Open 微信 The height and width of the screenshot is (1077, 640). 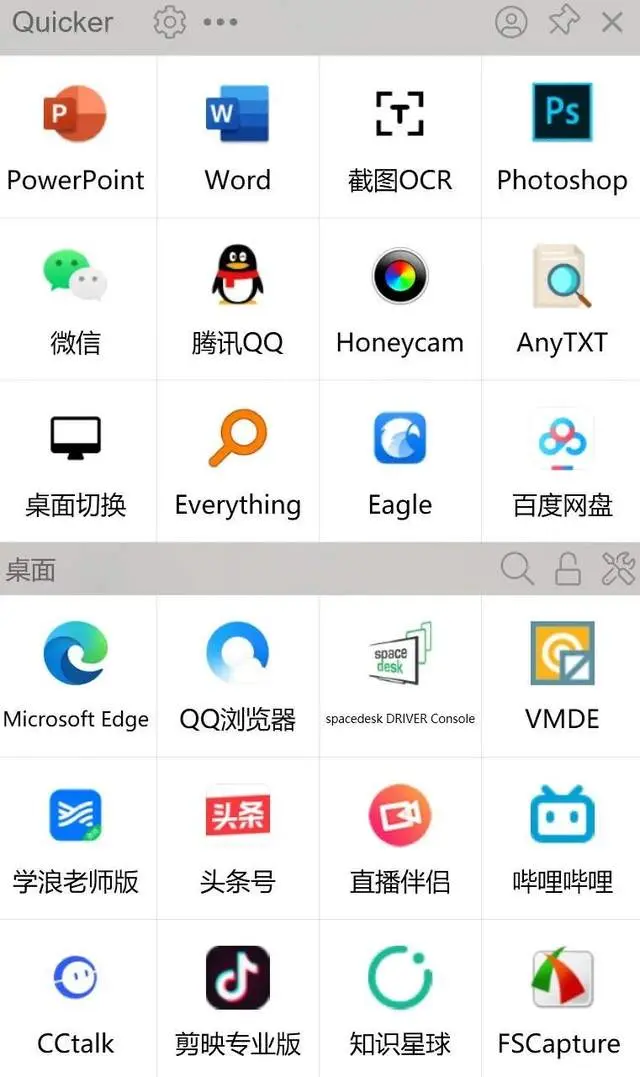pyautogui.click(x=76, y=299)
